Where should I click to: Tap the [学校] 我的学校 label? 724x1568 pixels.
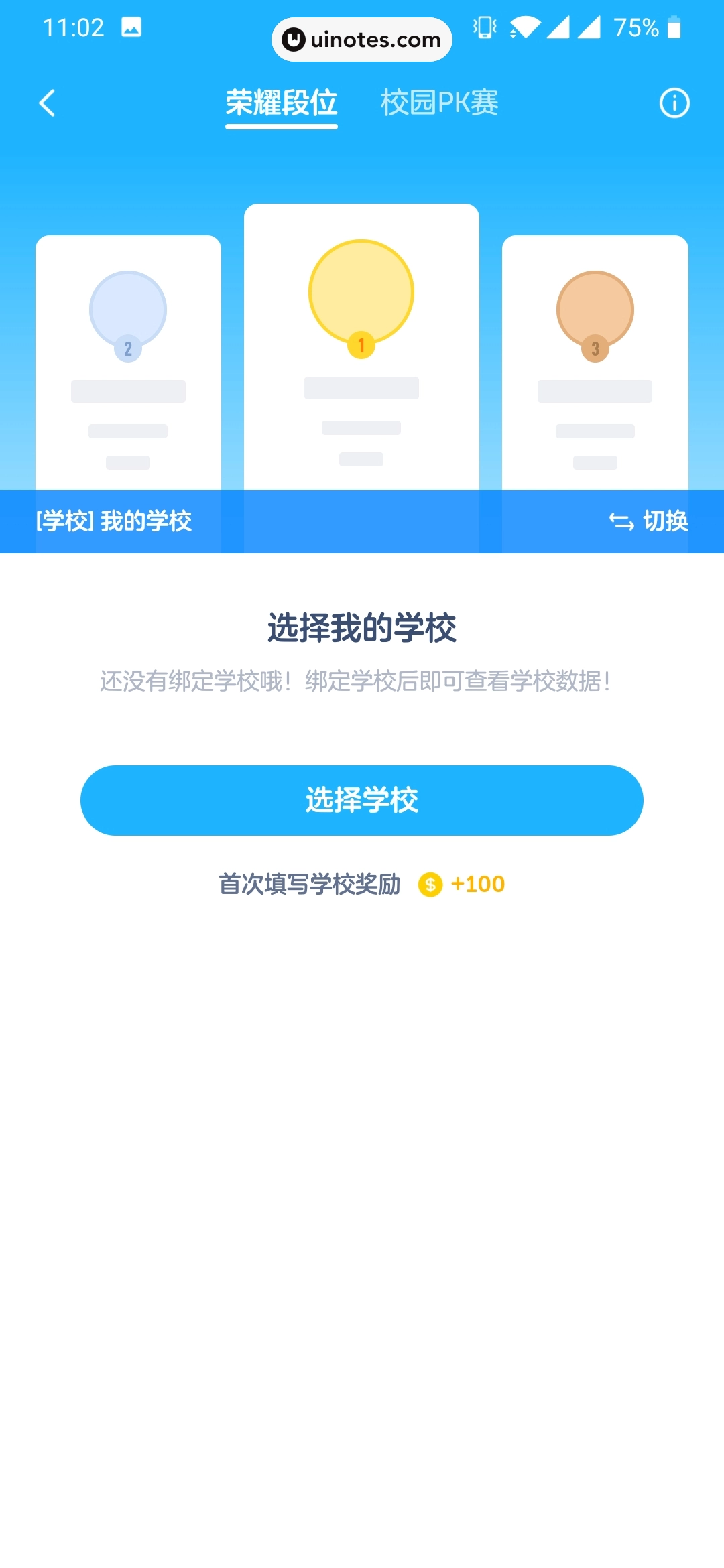coord(113,521)
